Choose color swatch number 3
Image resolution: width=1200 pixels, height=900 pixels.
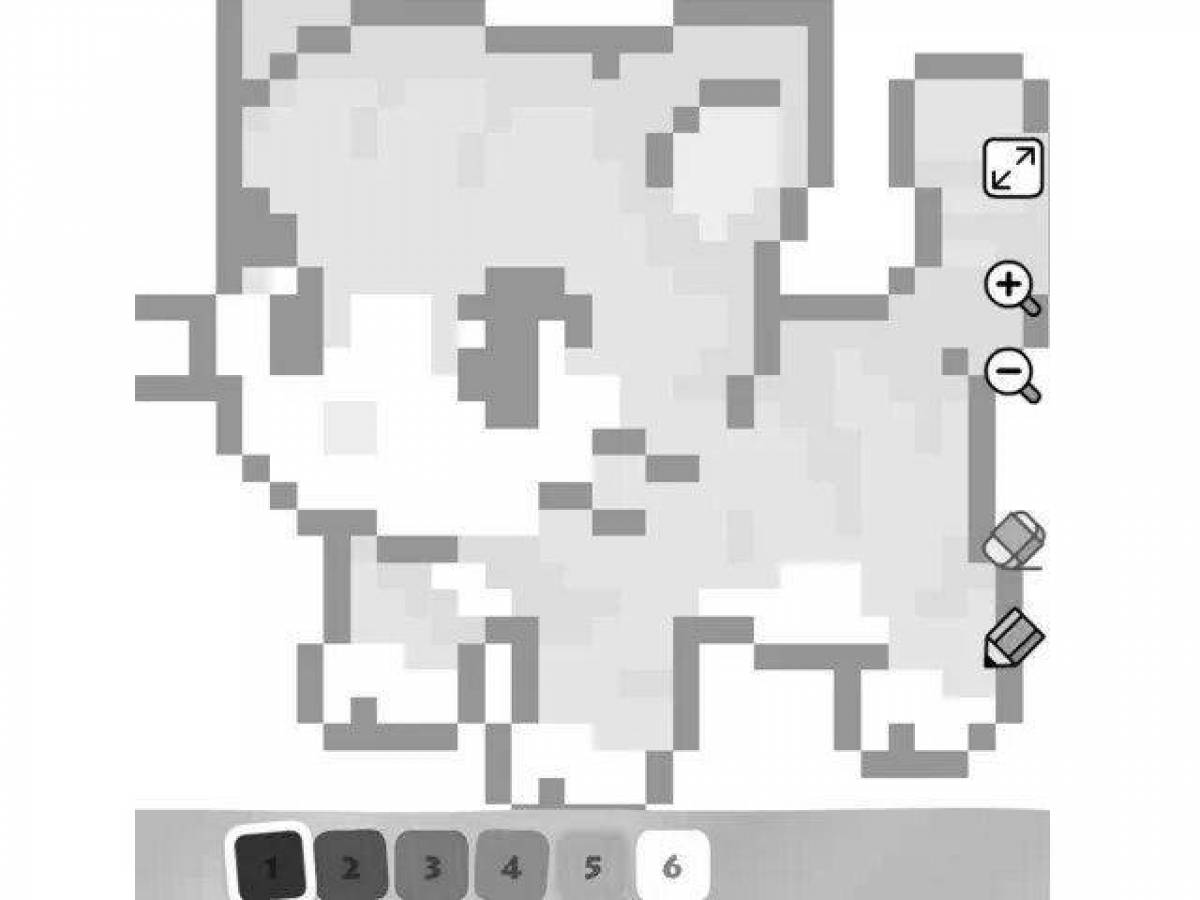[430, 866]
